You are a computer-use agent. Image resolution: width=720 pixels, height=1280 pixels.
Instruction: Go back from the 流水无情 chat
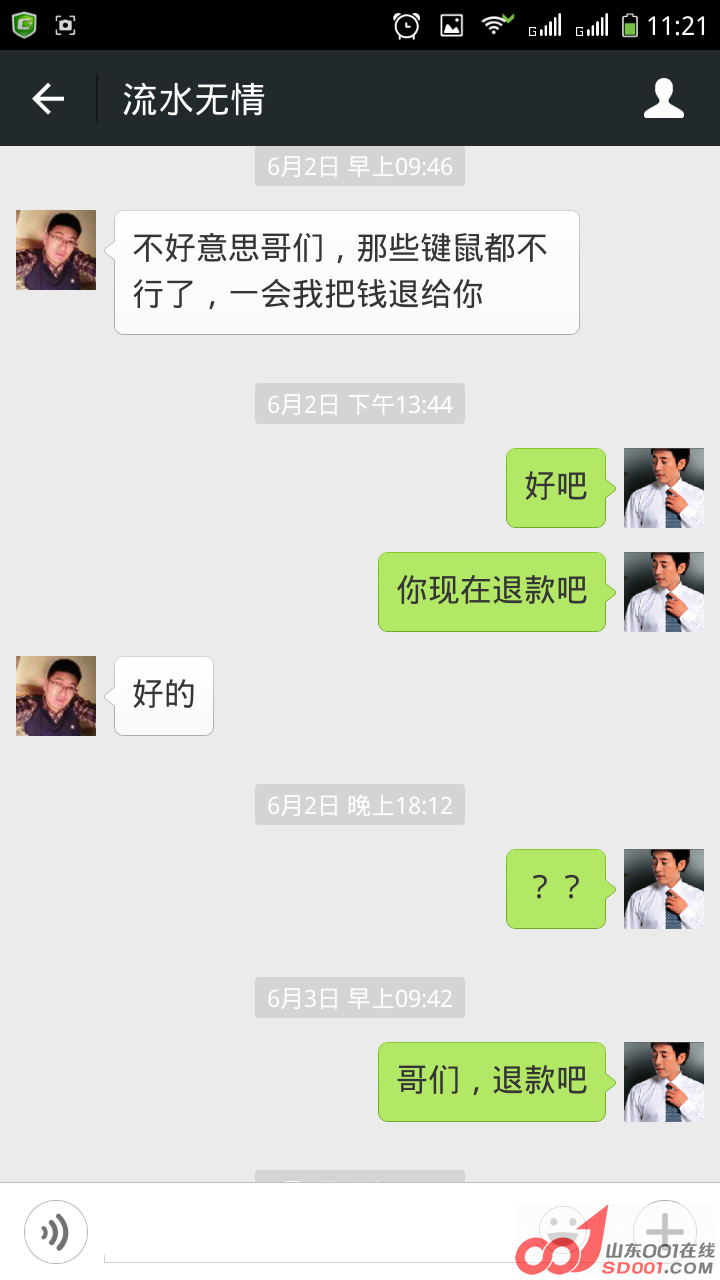tap(48, 99)
